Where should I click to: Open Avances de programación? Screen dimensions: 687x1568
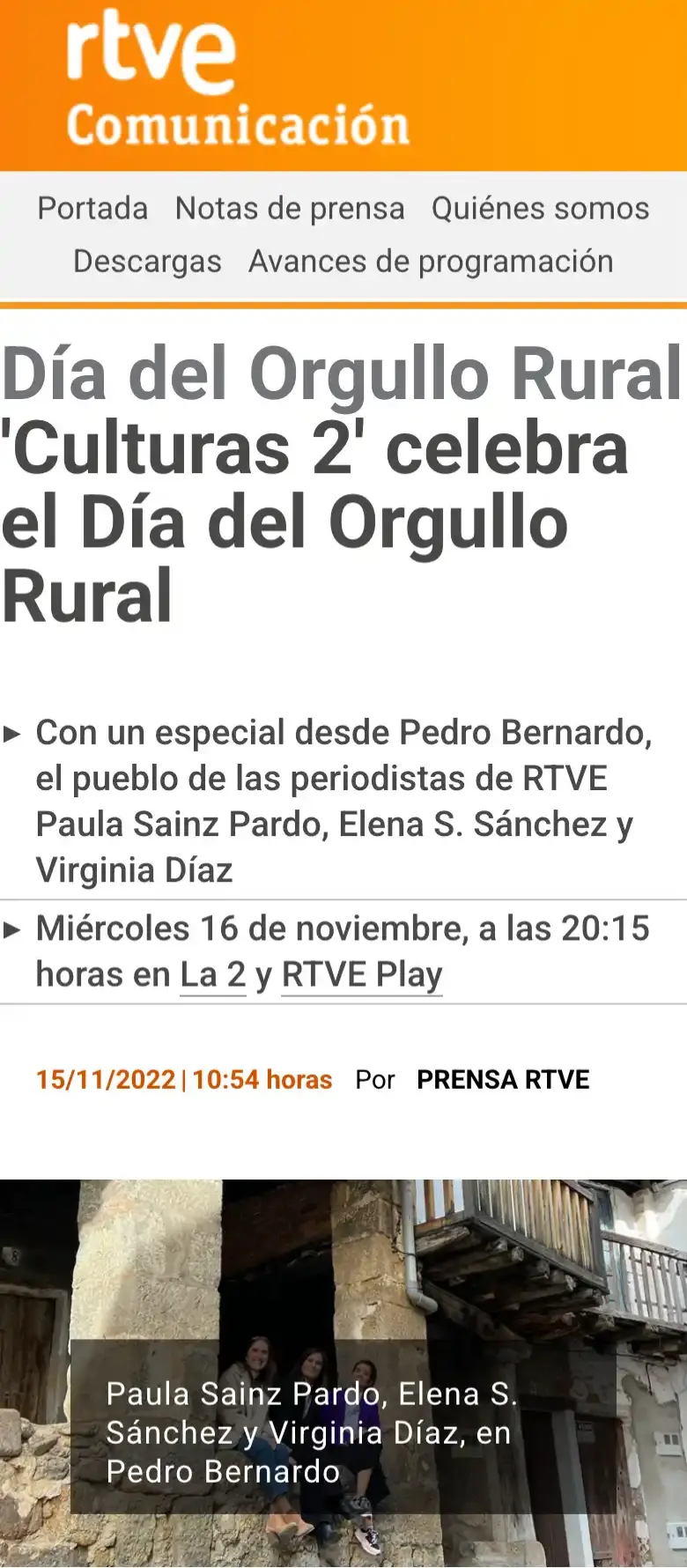[x=431, y=262]
